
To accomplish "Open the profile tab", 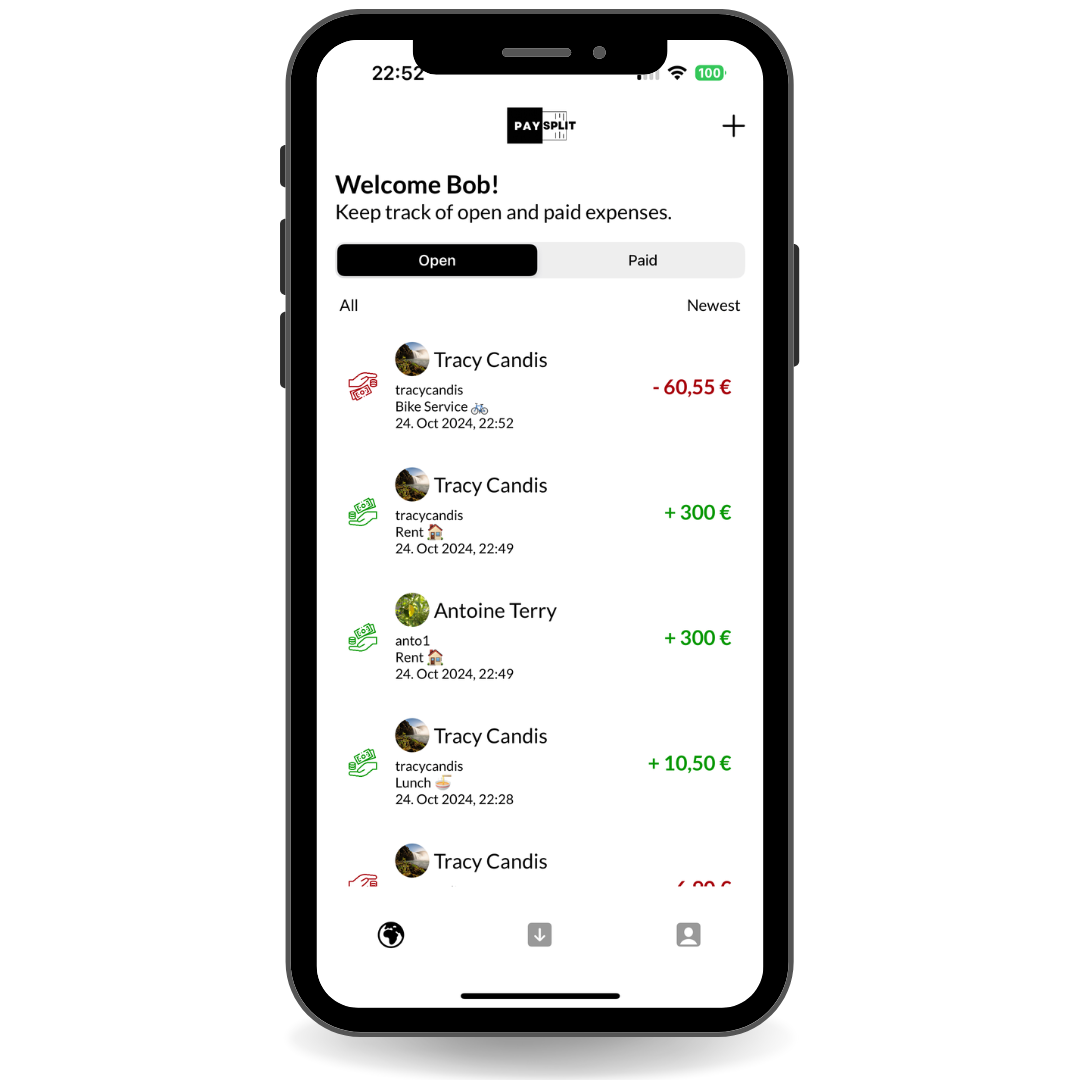I will pyautogui.click(x=688, y=935).
